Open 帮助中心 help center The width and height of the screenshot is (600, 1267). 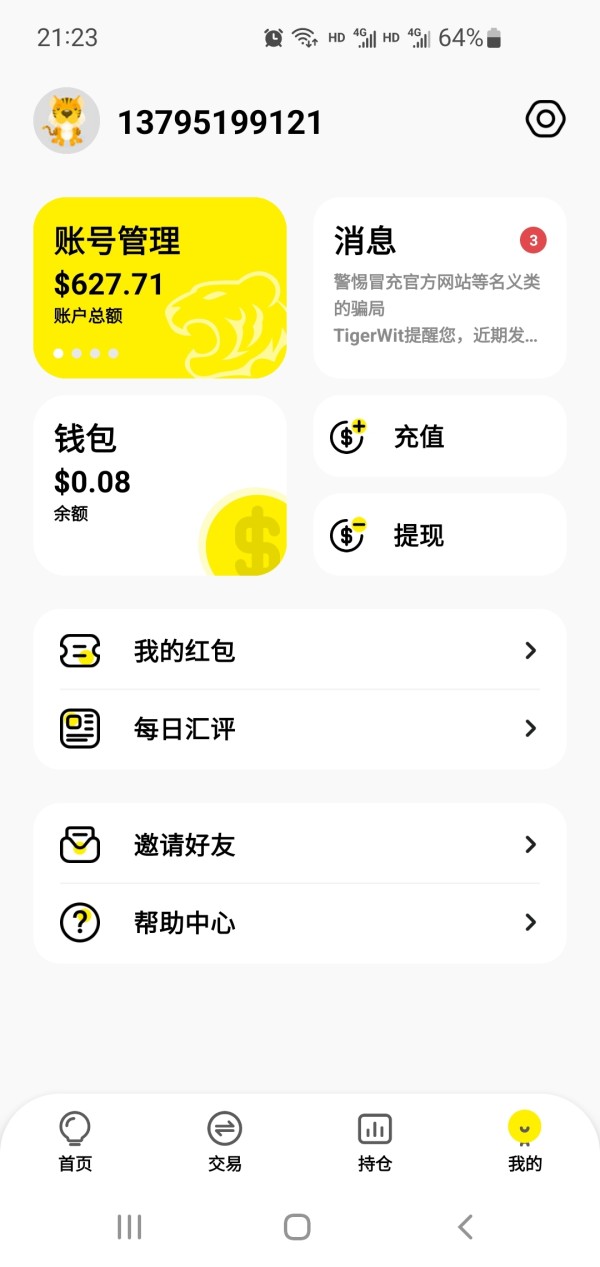point(300,922)
